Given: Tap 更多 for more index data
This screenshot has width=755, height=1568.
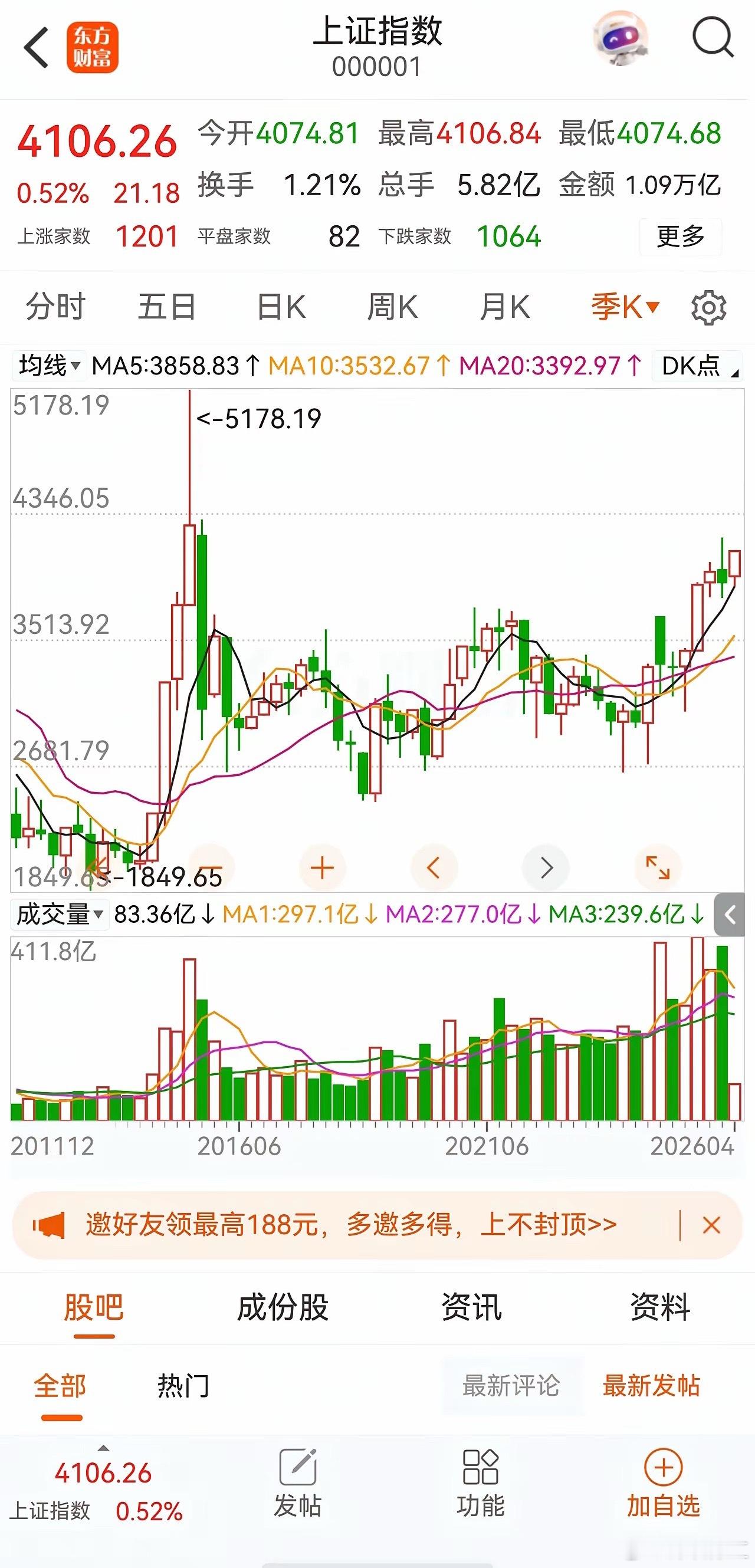Looking at the screenshot, I should (680, 236).
